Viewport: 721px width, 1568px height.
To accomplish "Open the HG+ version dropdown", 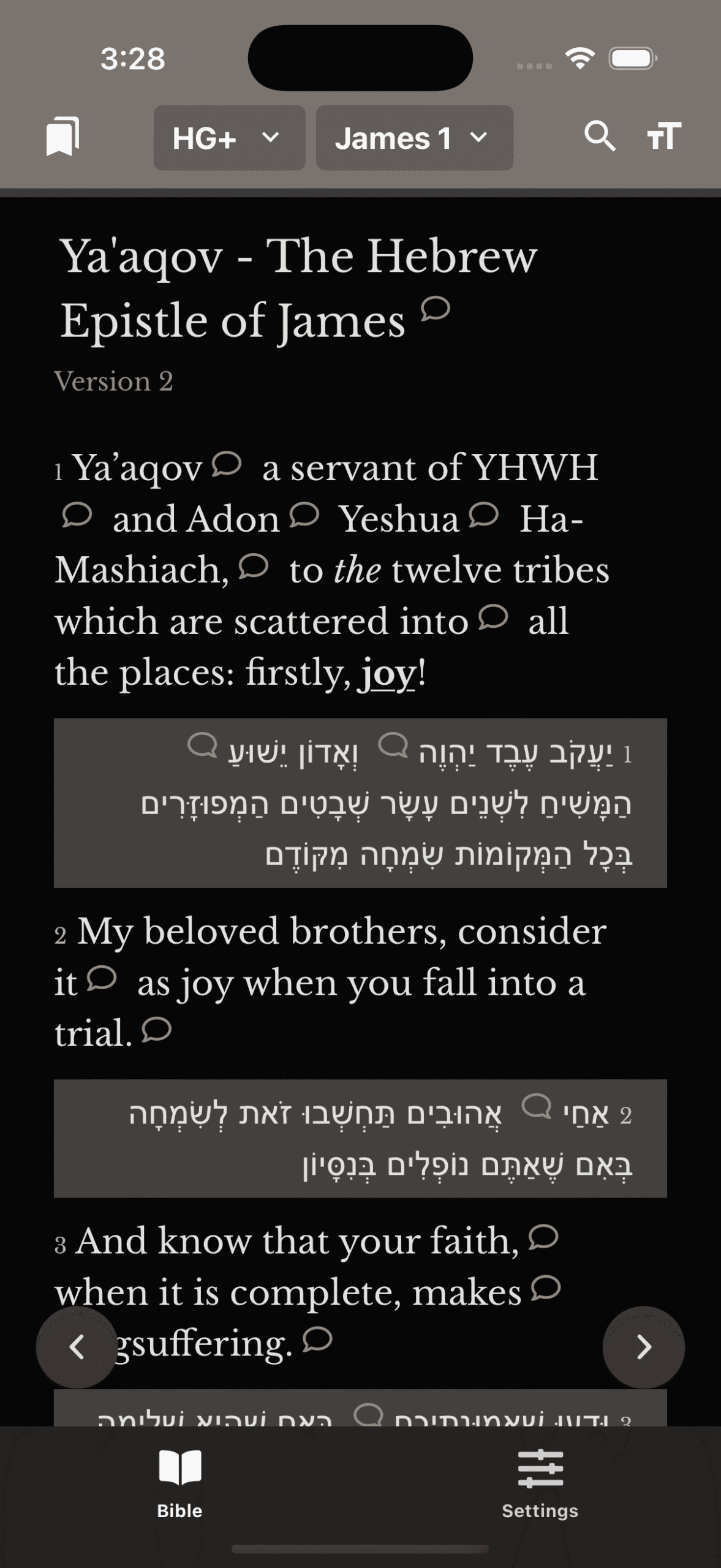I will 229,138.
